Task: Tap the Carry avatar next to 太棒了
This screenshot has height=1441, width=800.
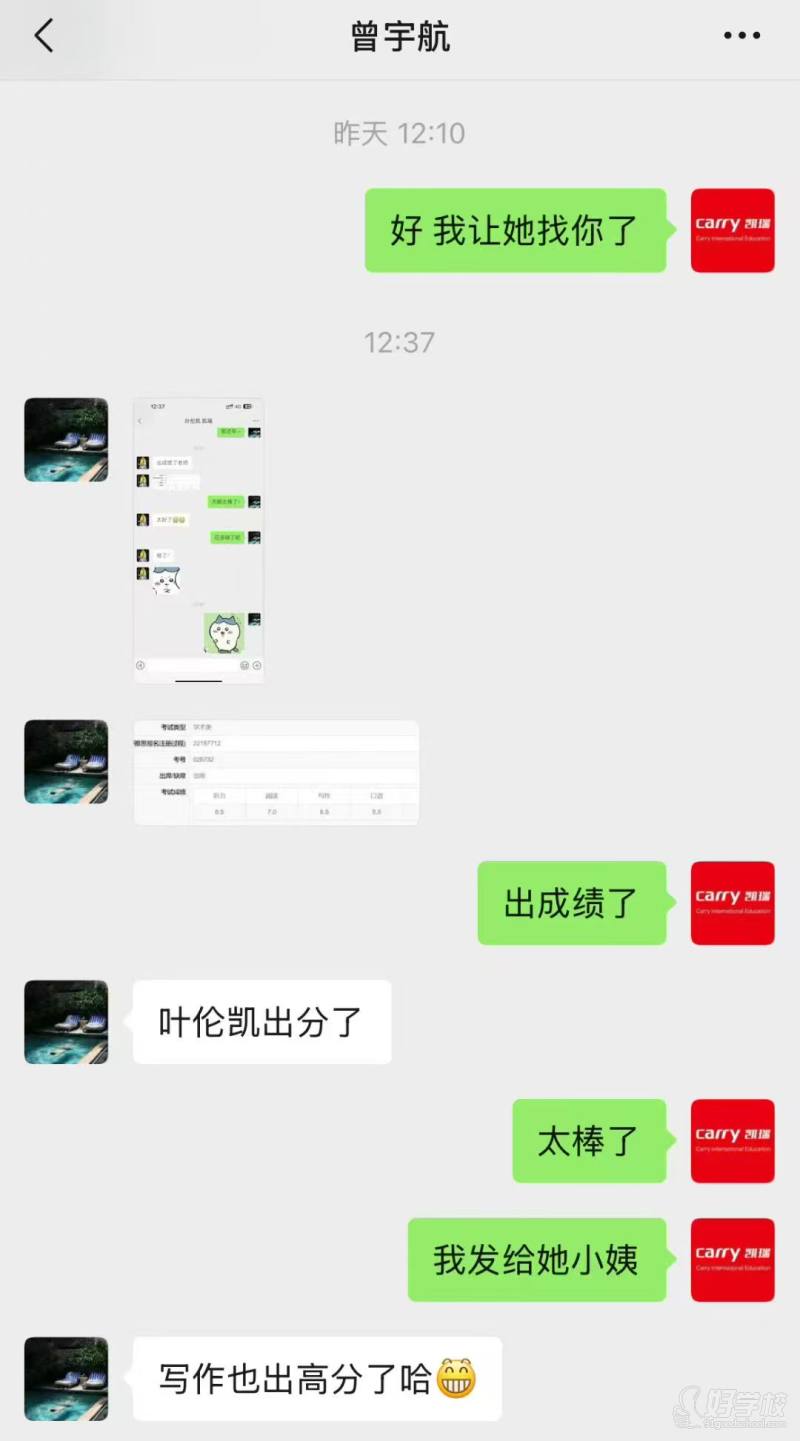Action: [x=732, y=1140]
